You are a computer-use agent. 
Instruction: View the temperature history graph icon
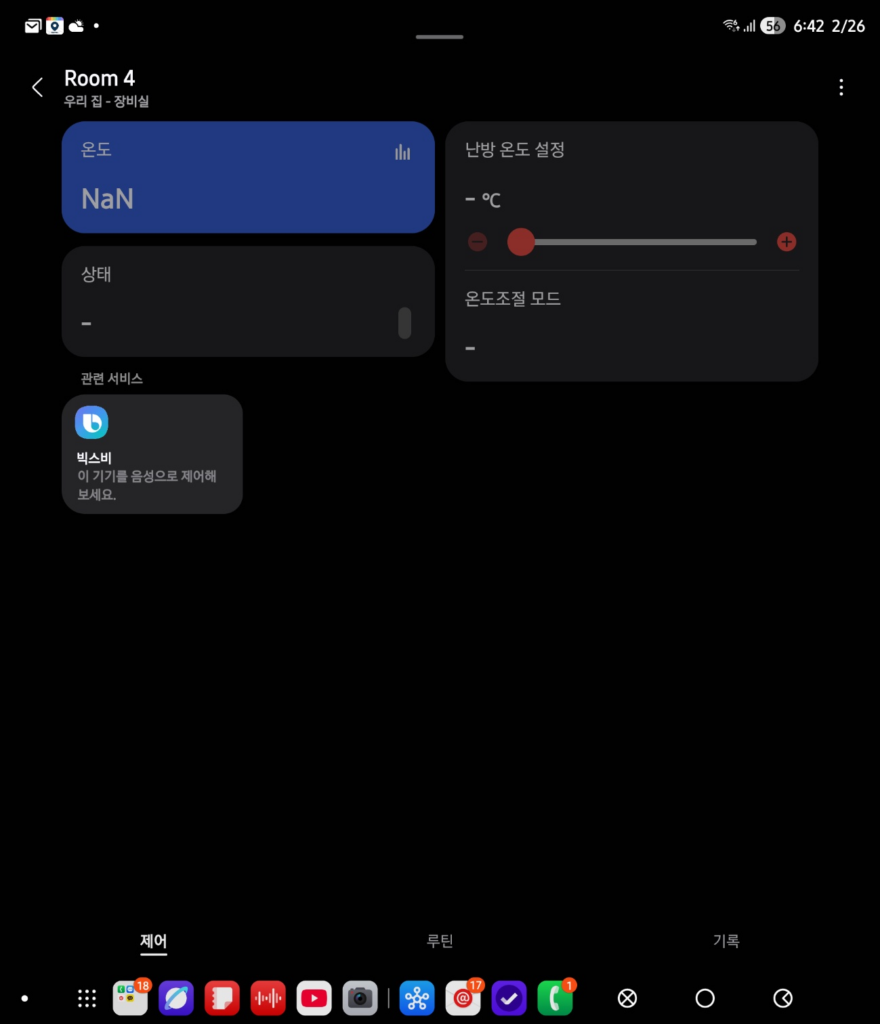(x=403, y=152)
